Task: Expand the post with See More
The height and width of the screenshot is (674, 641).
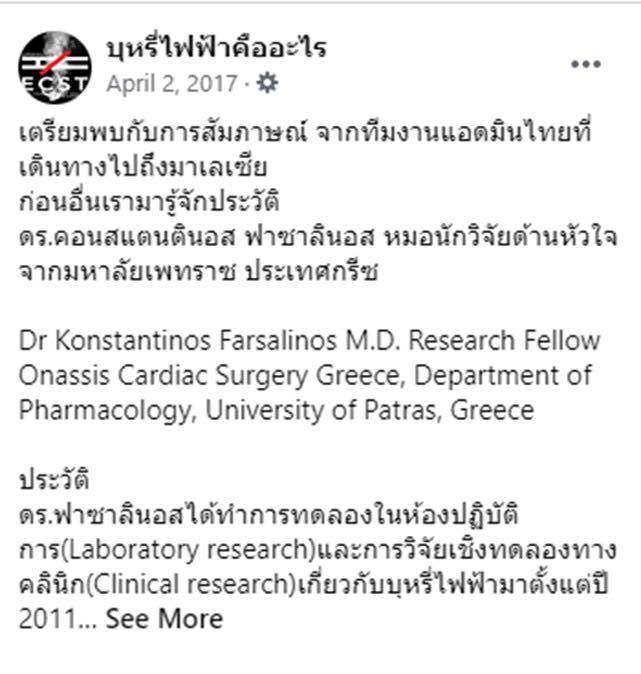Action: tap(164, 619)
